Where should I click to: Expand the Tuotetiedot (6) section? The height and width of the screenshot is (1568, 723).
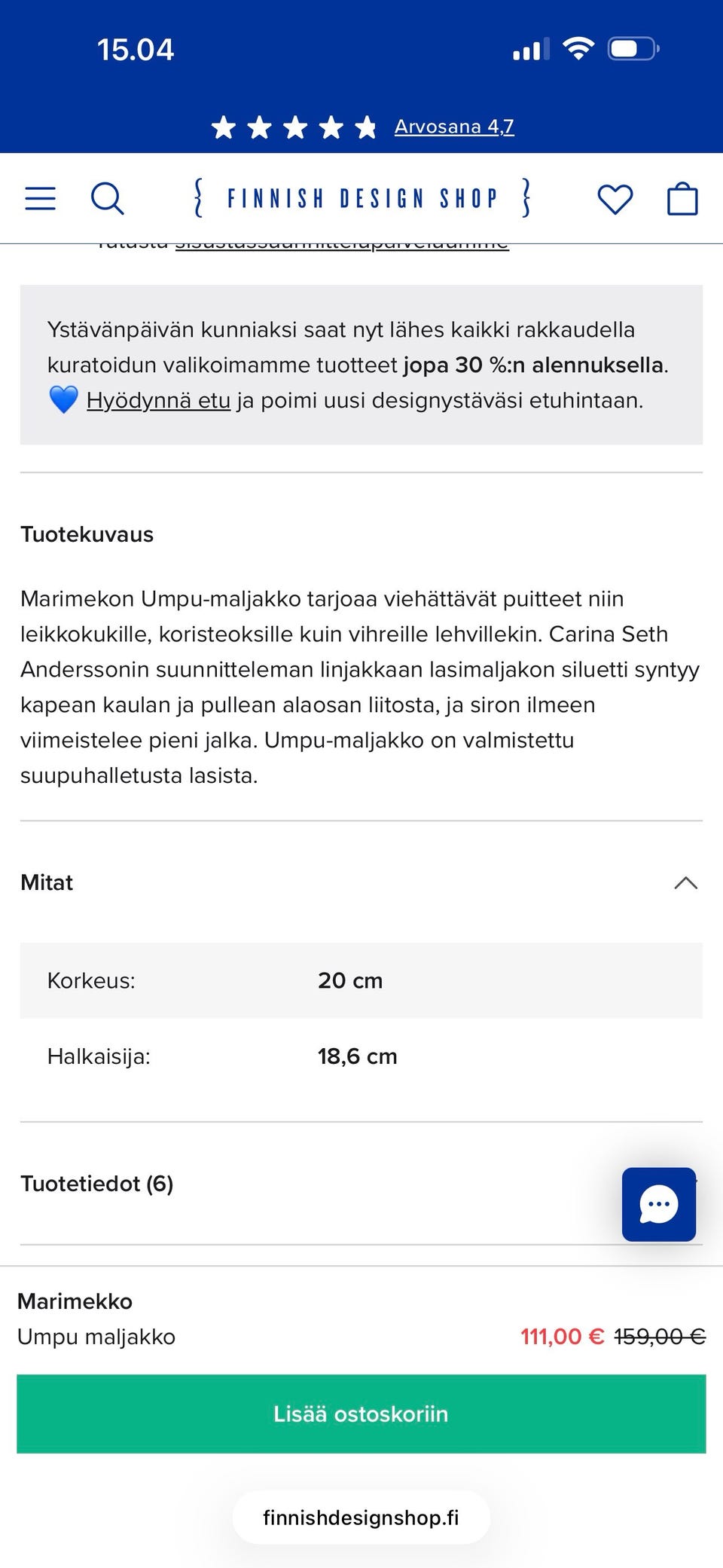[96, 1184]
